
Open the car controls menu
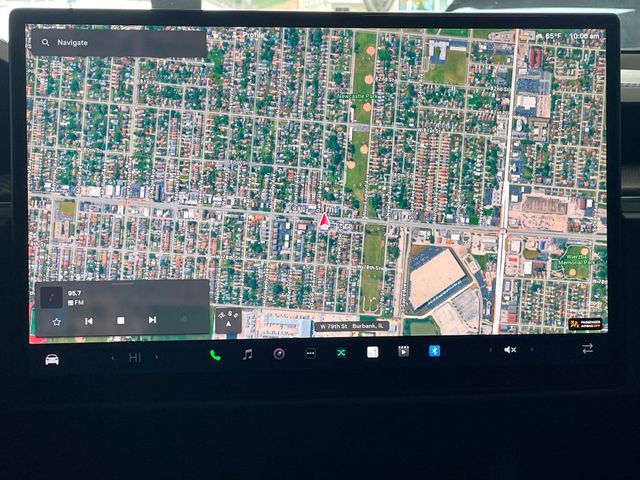(51, 359)
